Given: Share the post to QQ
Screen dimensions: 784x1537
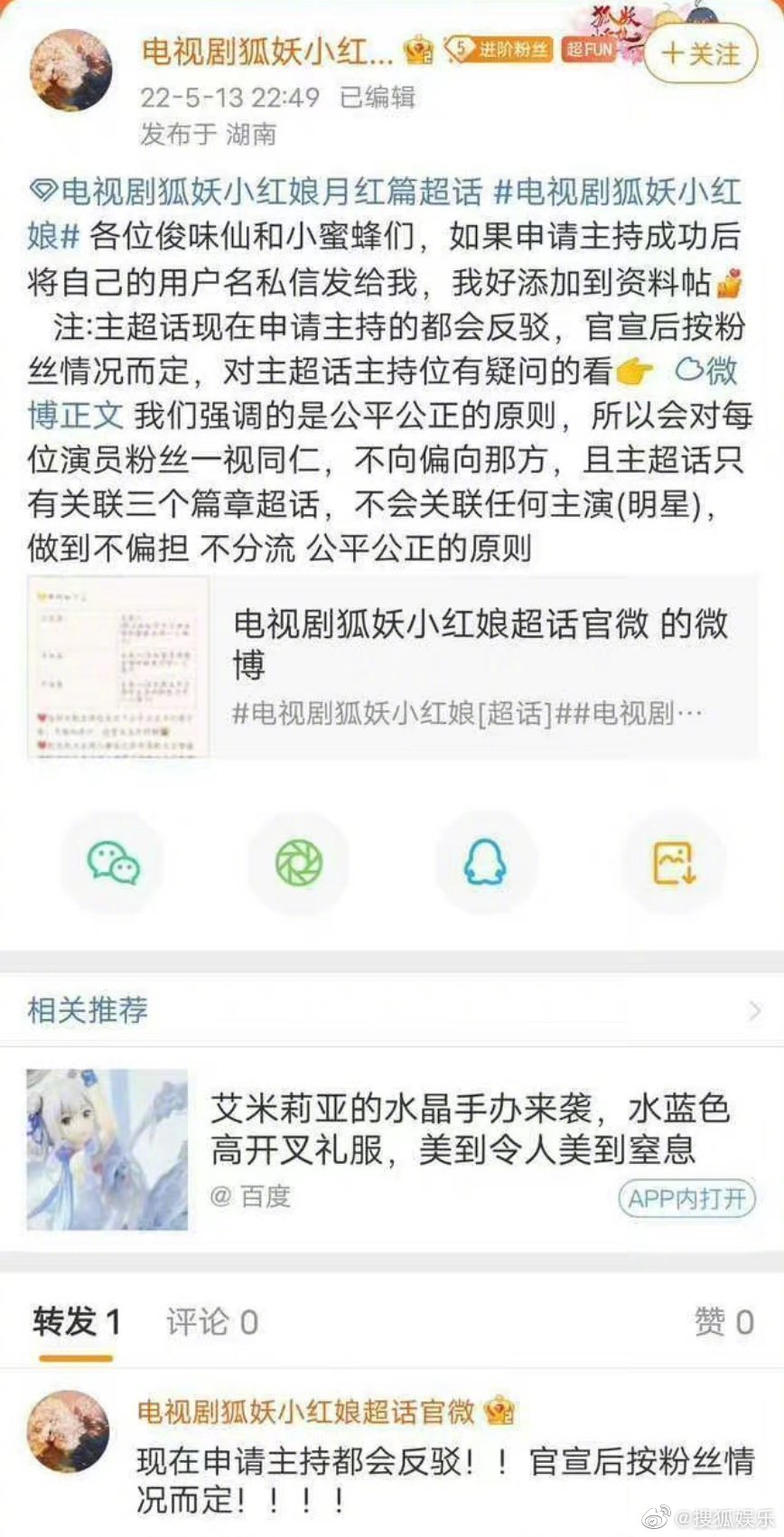Looking at the screenshot, I should click(485, 863).
